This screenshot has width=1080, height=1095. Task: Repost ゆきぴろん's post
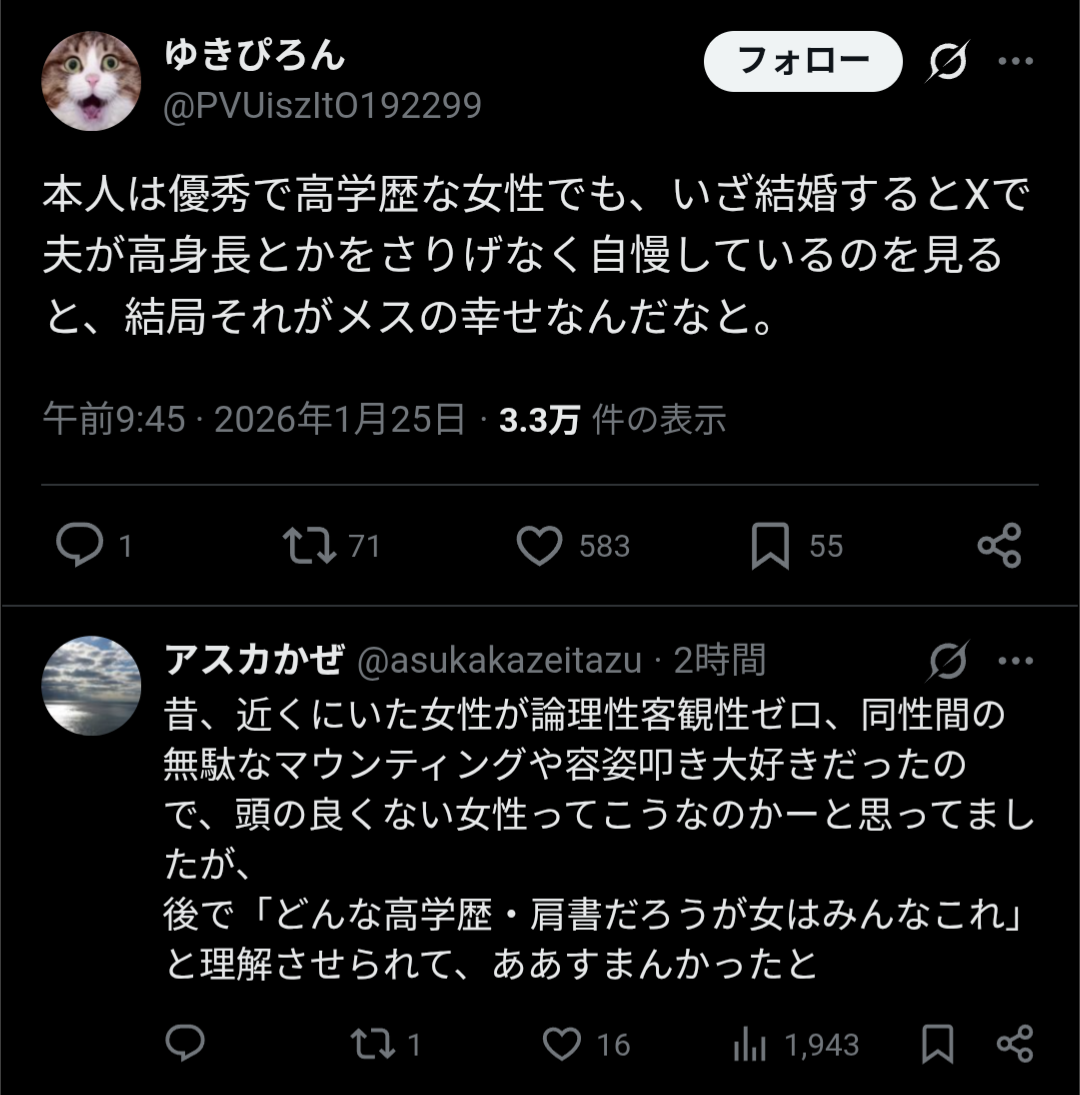tap(308, 546)
